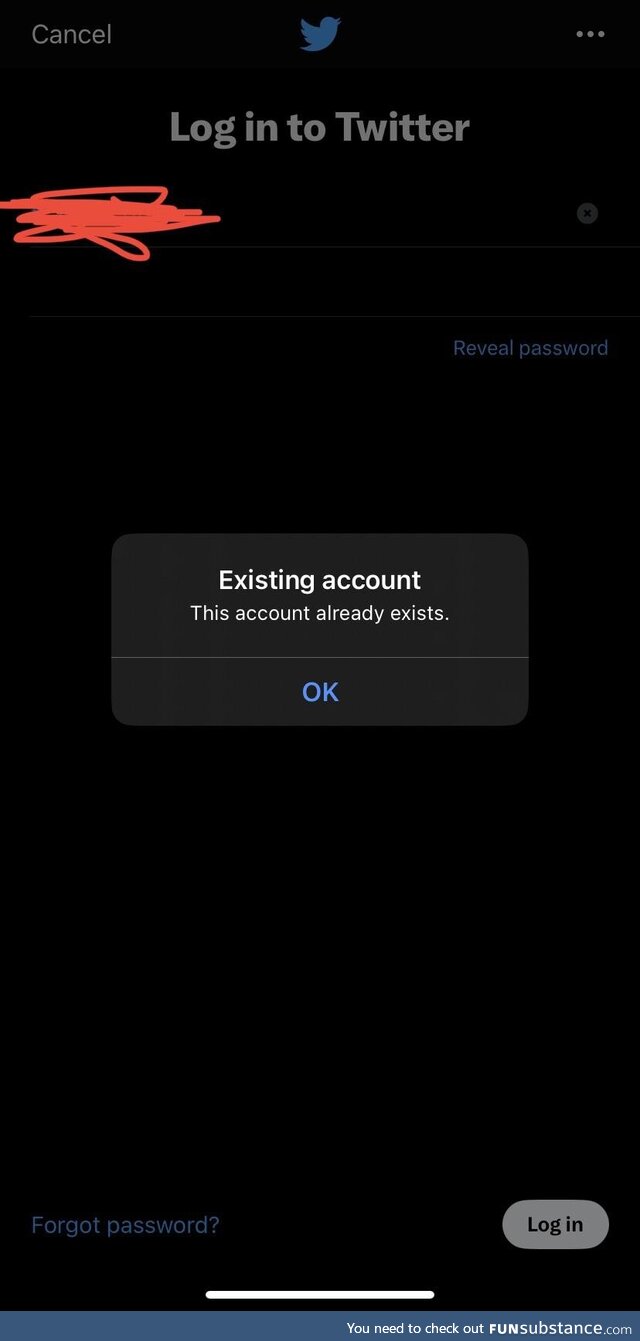
Task: Open the three-dot overflow menu
Action: [x=590, y=34]
